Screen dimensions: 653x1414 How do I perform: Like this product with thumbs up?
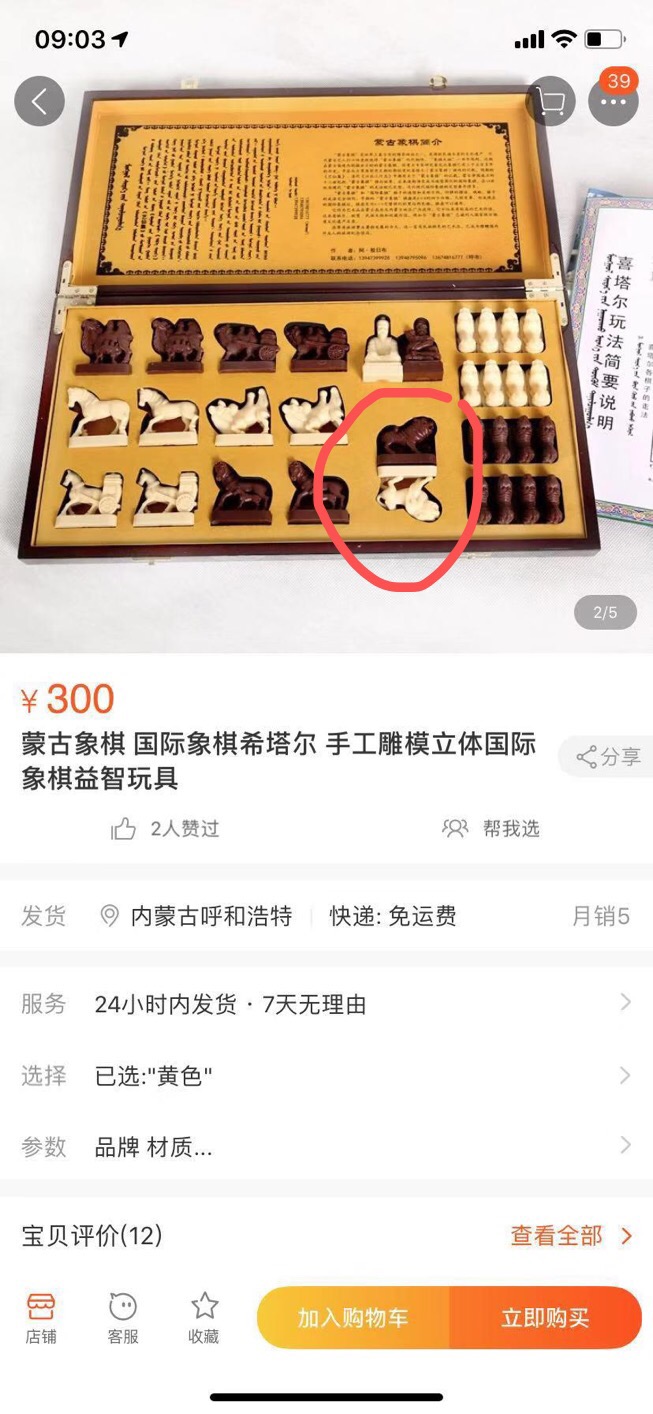pyautogui.click(x=124, y=828)
